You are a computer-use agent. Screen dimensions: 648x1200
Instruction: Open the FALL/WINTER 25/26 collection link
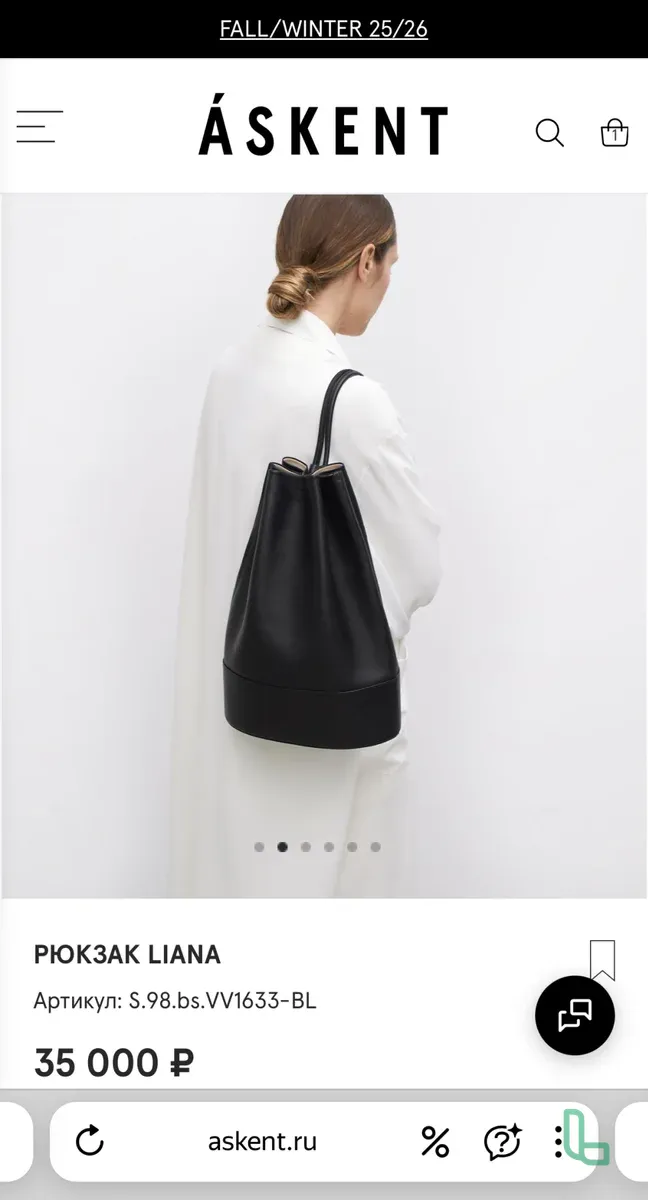click(323, 29)
